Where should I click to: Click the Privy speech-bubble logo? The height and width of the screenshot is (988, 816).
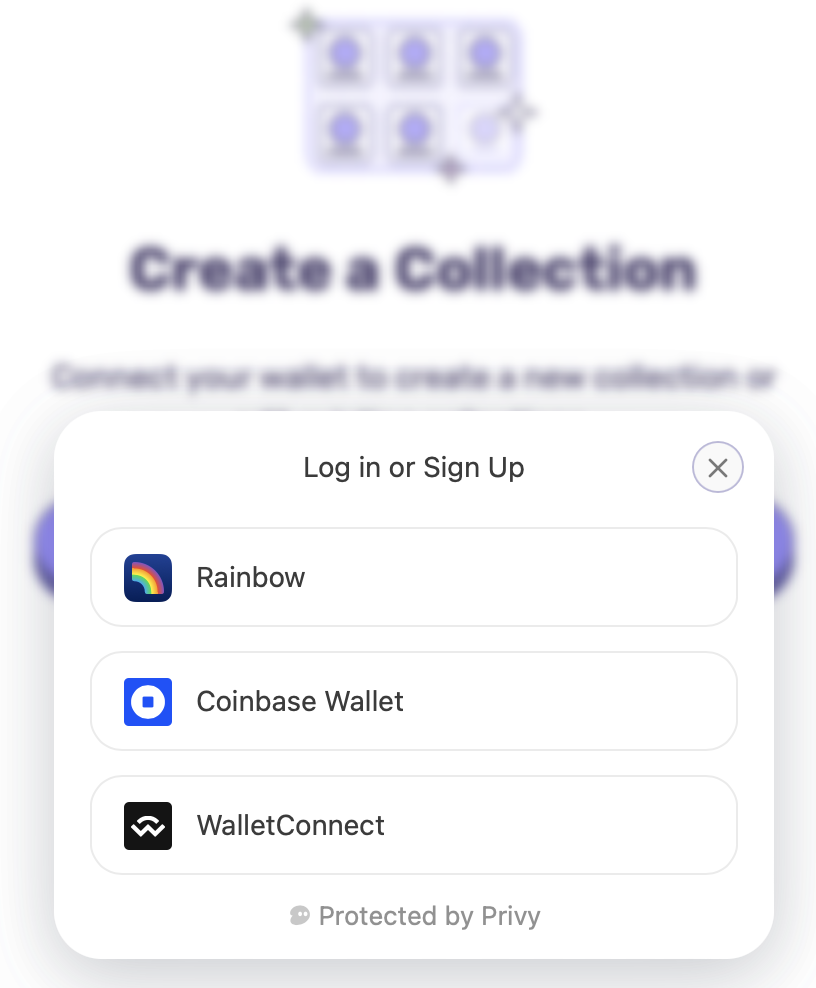coord(300,915)
